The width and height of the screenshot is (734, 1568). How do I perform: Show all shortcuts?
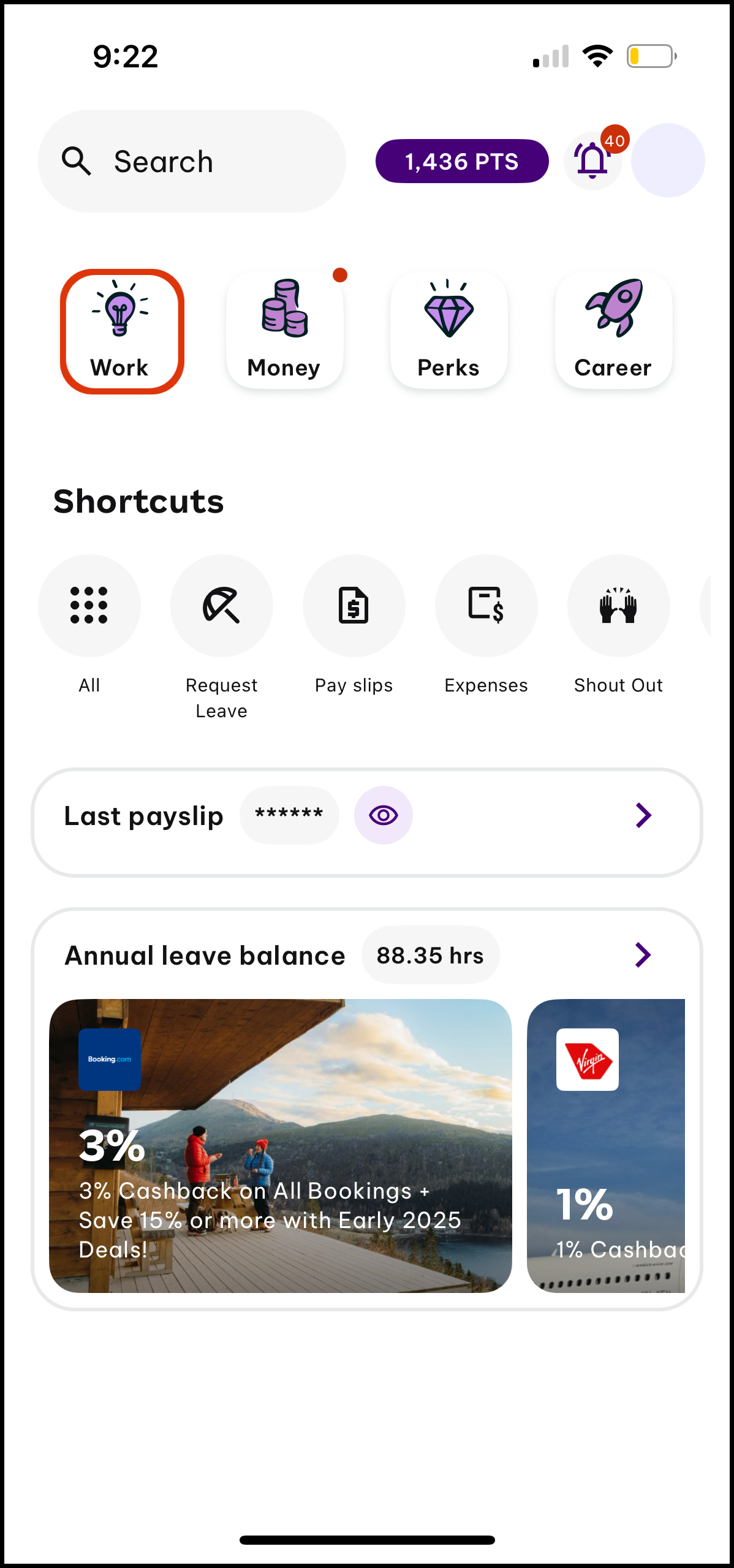[x=89, y=606]
